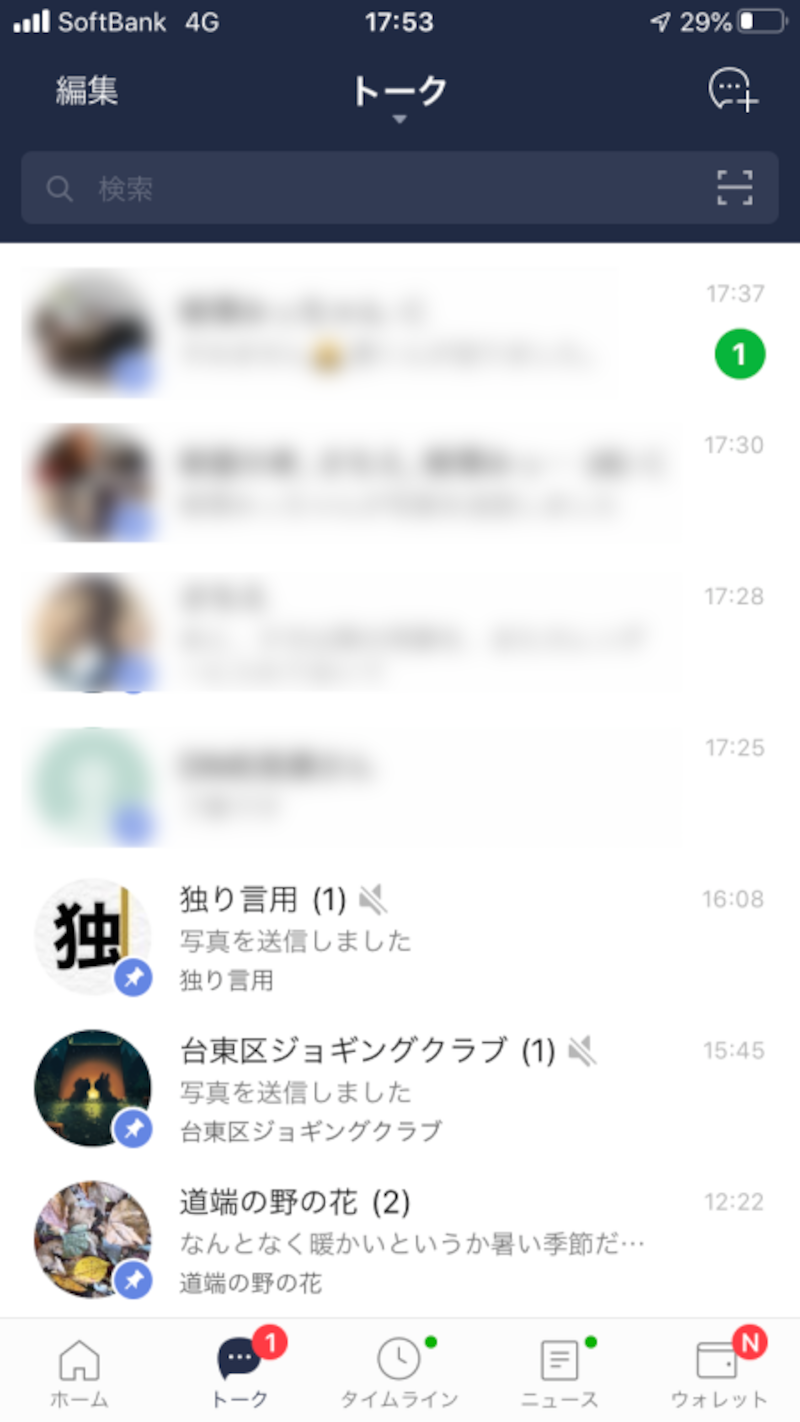The width and height of the screenshot is (800, 1422).
Task: Open the 独り言用 chat
Action: 400,937
